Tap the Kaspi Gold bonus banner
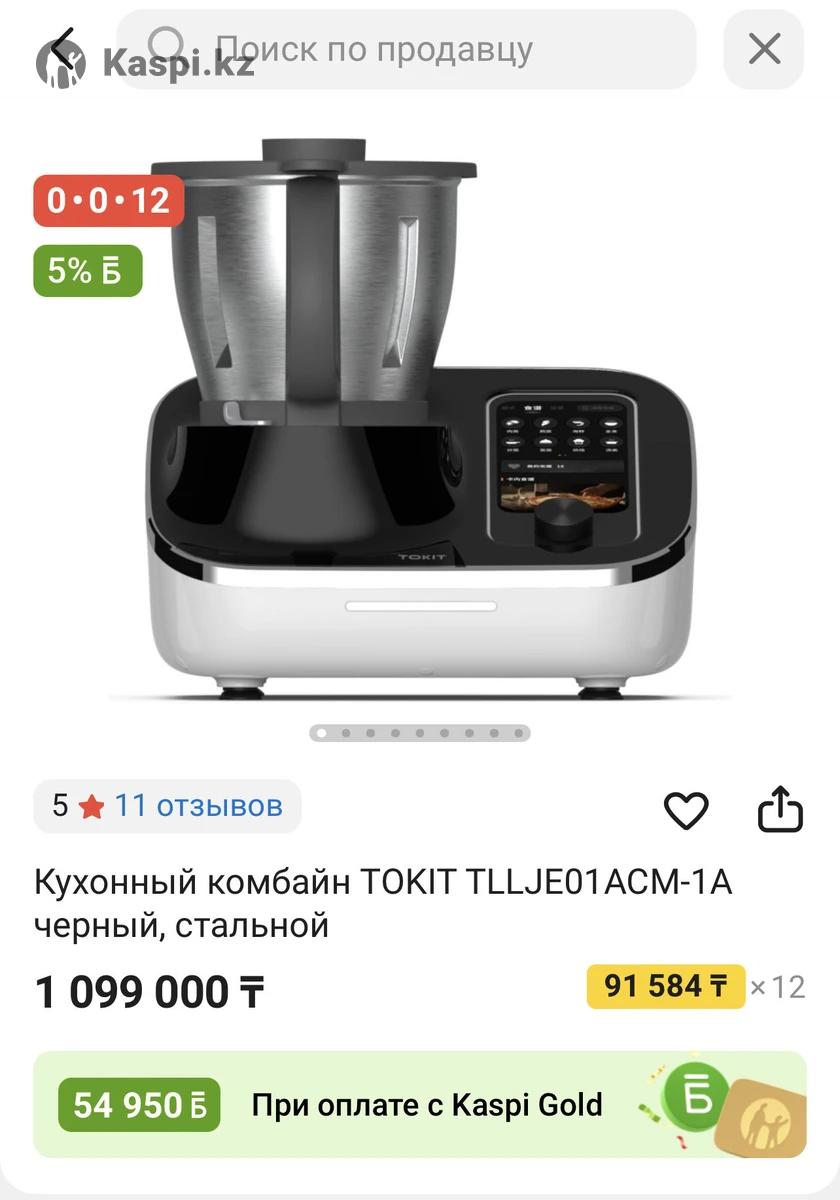This screenshot has width=840, height=1200. tap(420, 1105)
